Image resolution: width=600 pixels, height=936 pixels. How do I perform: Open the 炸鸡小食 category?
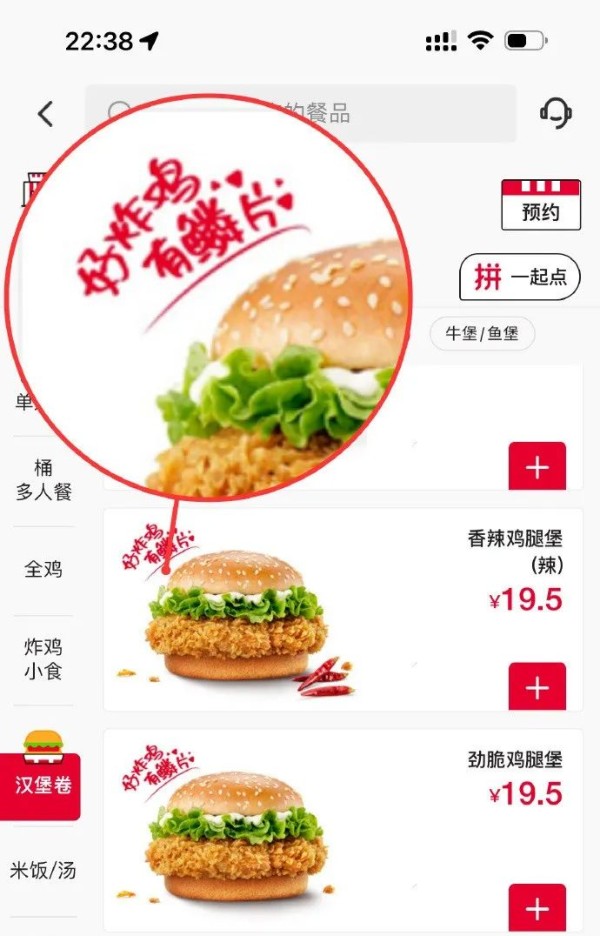click(44, 658)
